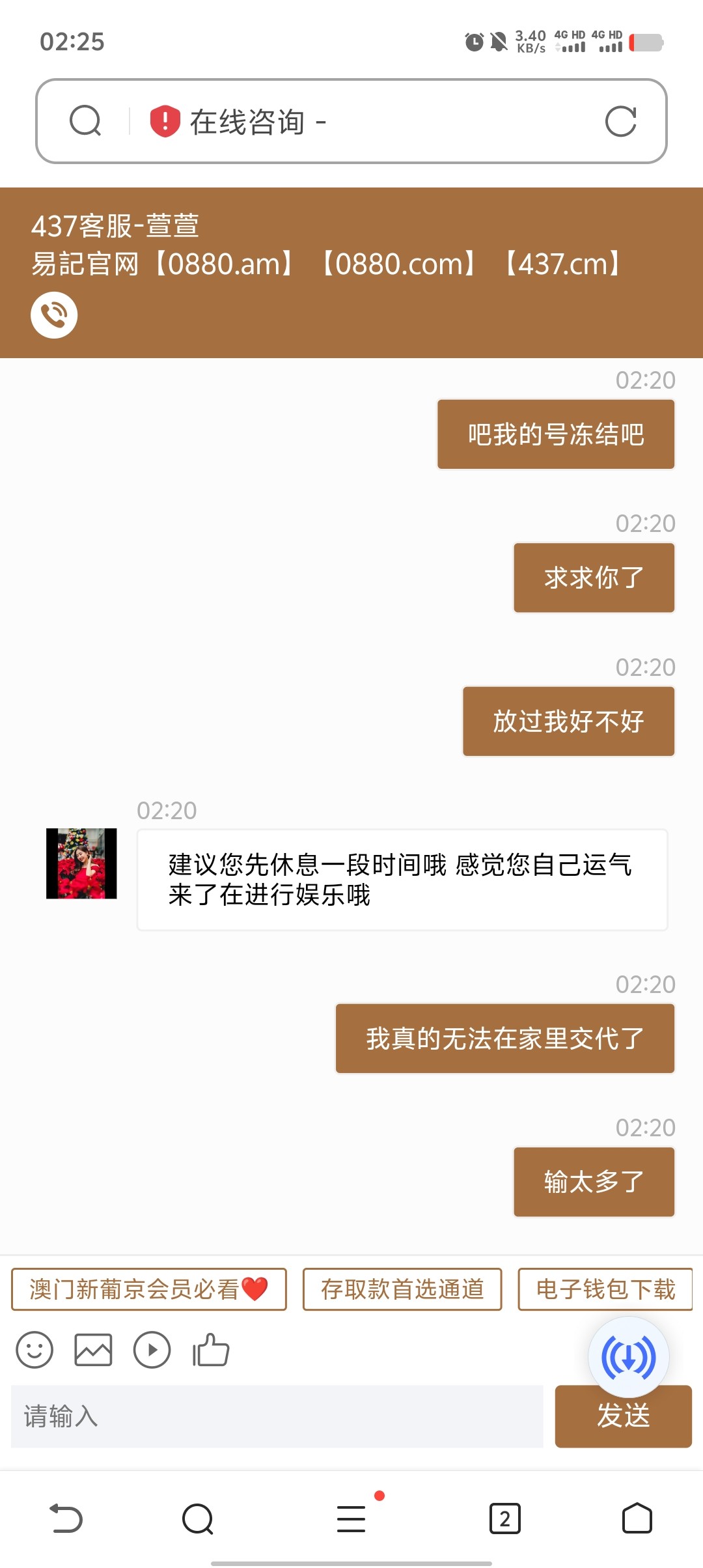Rate service with thumbs-up icon
The width and height of the screenshot is (703, 1568).
211,1350
